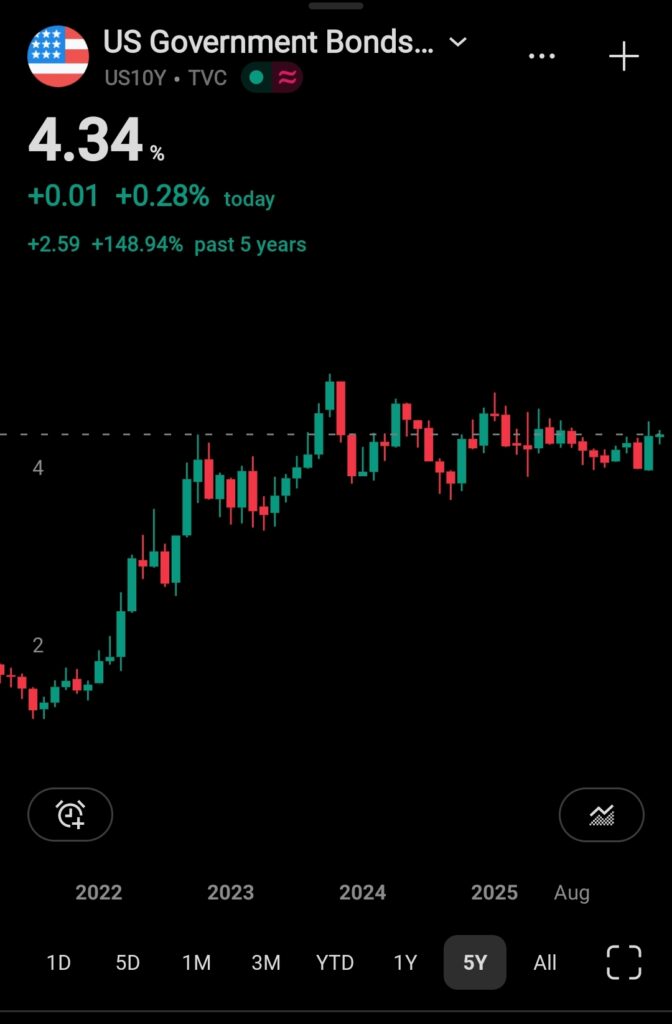672x1024 pixels.
Task: Tap the 5Y range tab
Action: pos(475,963)
